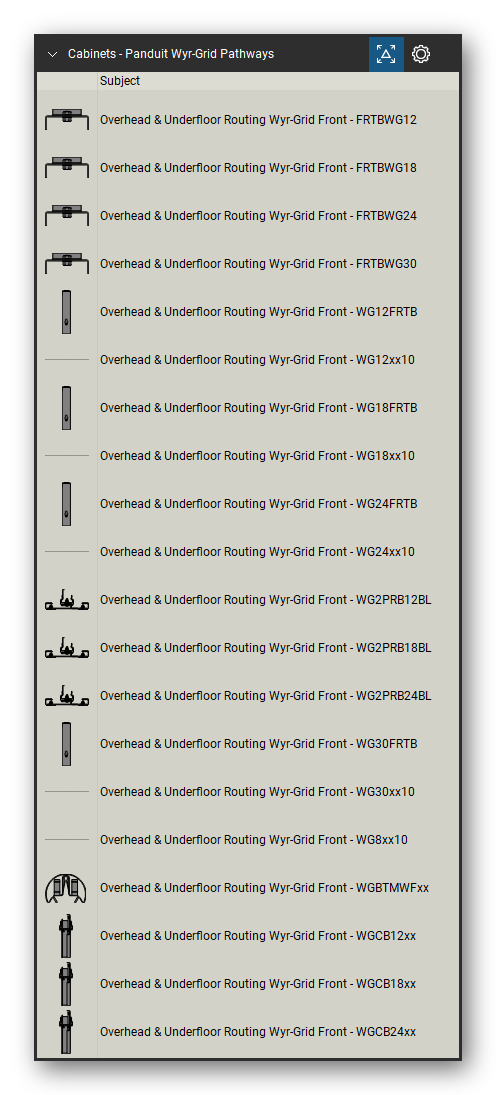Select the WG2PRB12BL symbol
The height and width of the screenshot is (1095, 496).
pos(248,600)
